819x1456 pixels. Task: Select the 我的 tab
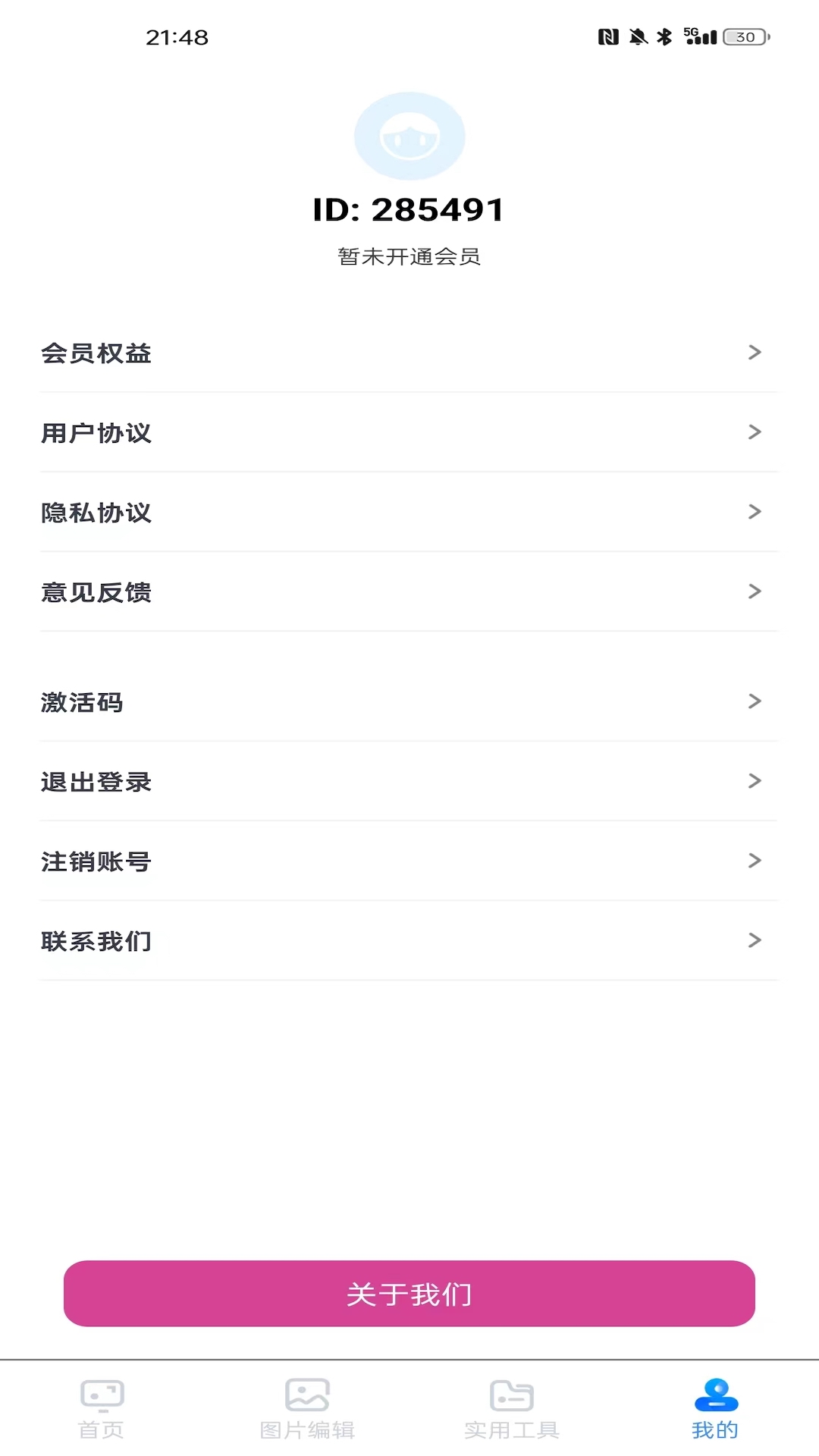coord(715,1409)
